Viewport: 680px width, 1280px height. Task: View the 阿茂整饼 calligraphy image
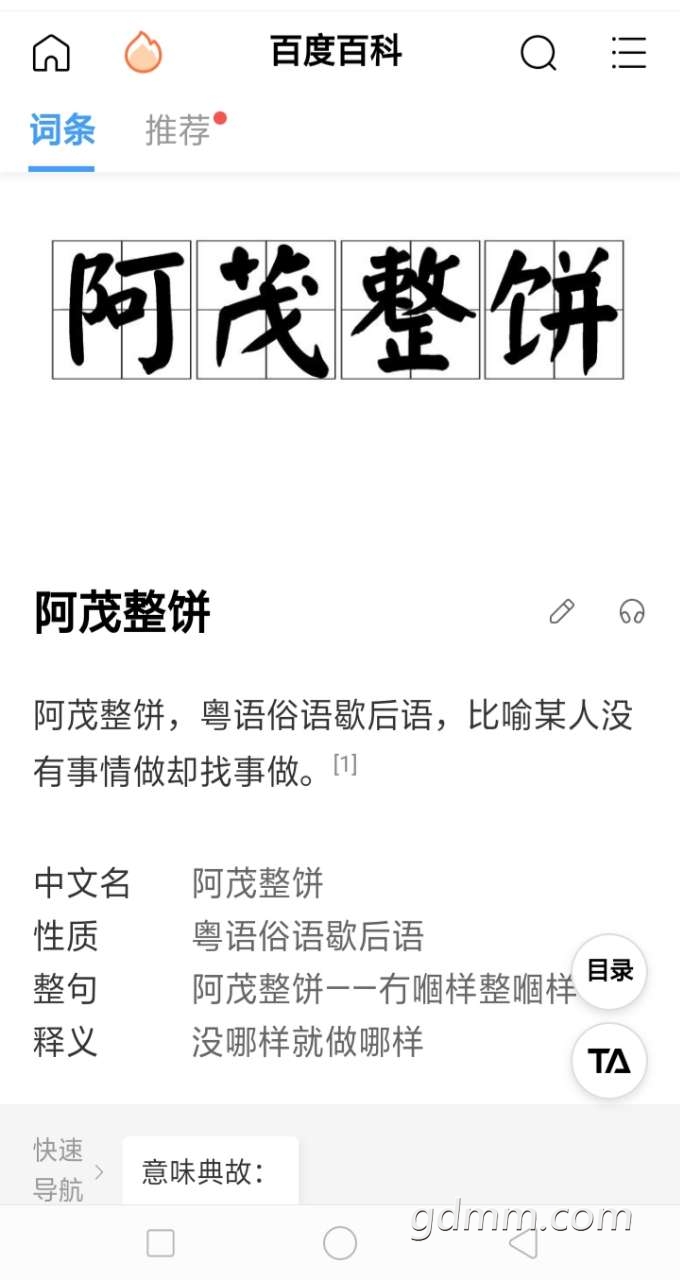point(338,310)
